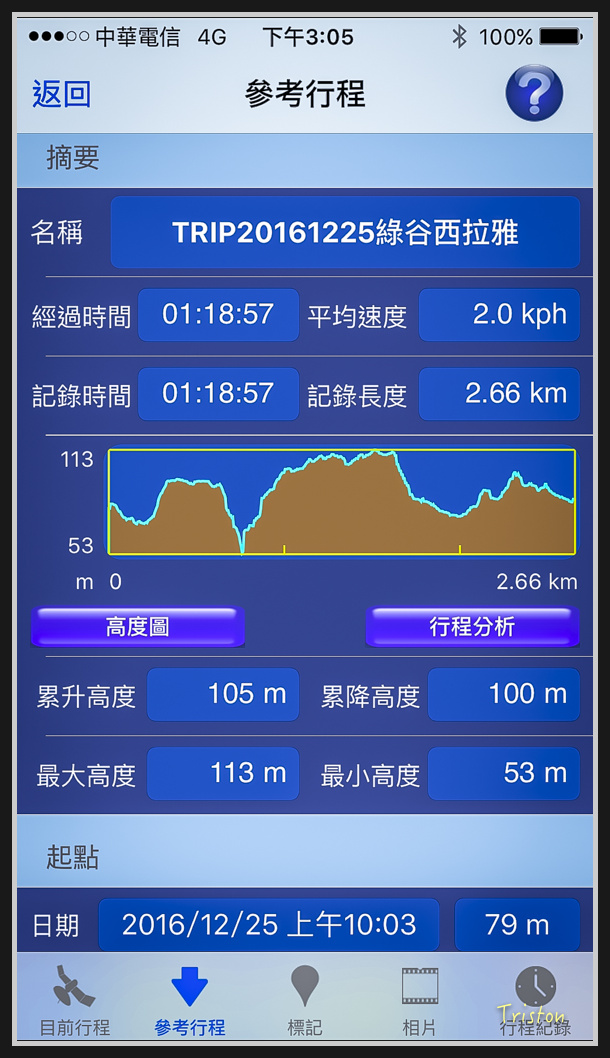610x1058 pixels.
Task: Edit the trip name TRIP20161225綠谷西拉雅
Action: [345, 233]
